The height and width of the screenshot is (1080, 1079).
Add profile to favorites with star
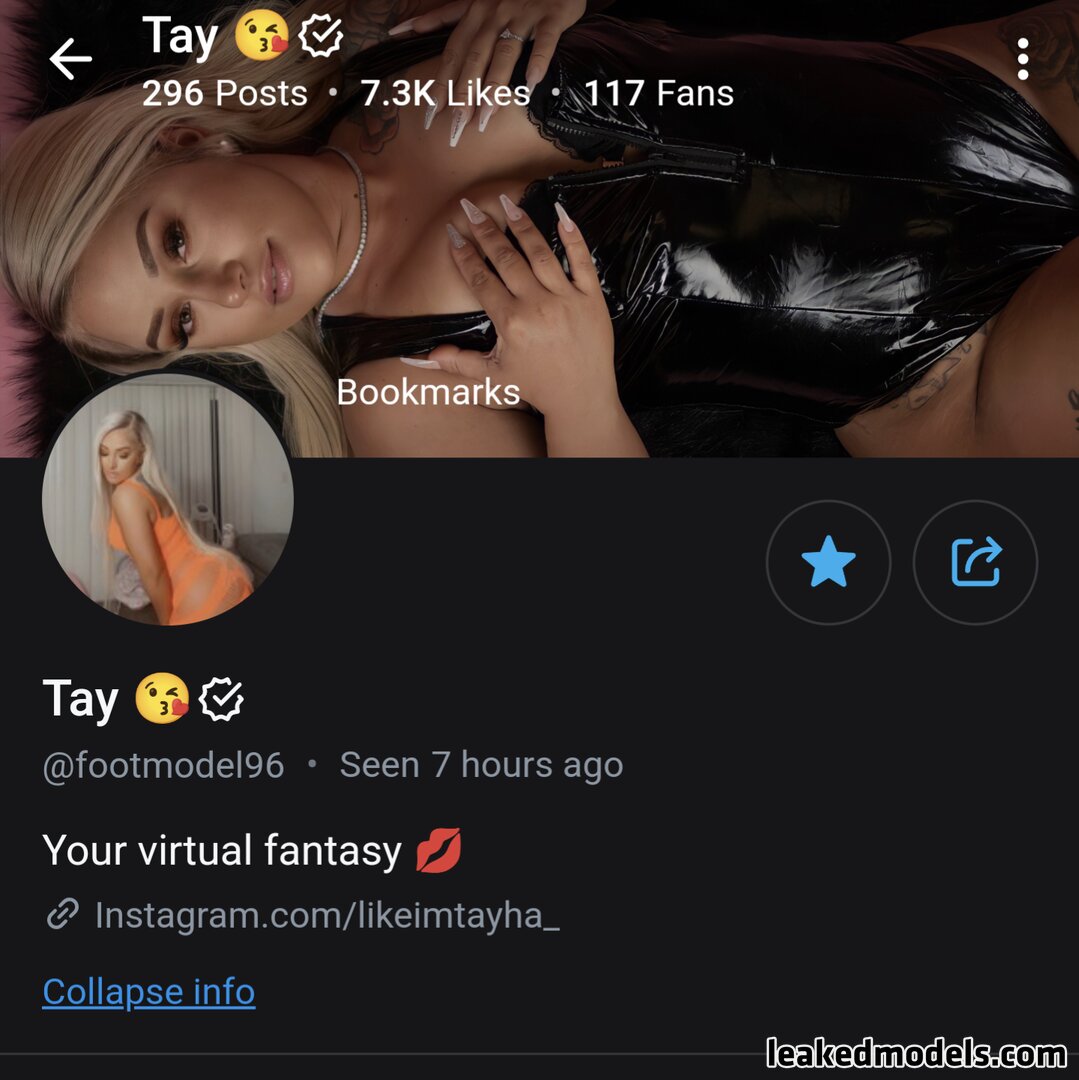(x=828, y=562)
